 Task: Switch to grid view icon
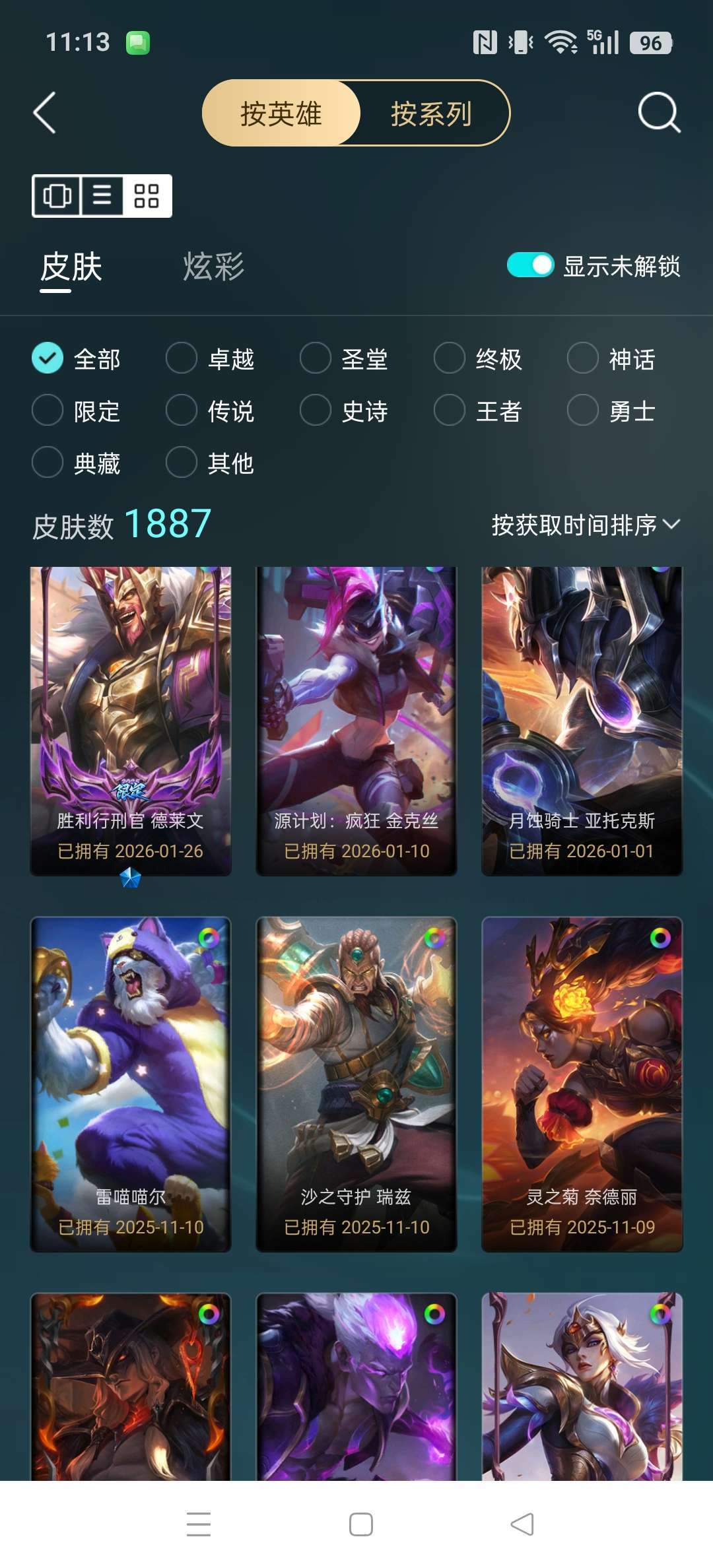[147, 196]
